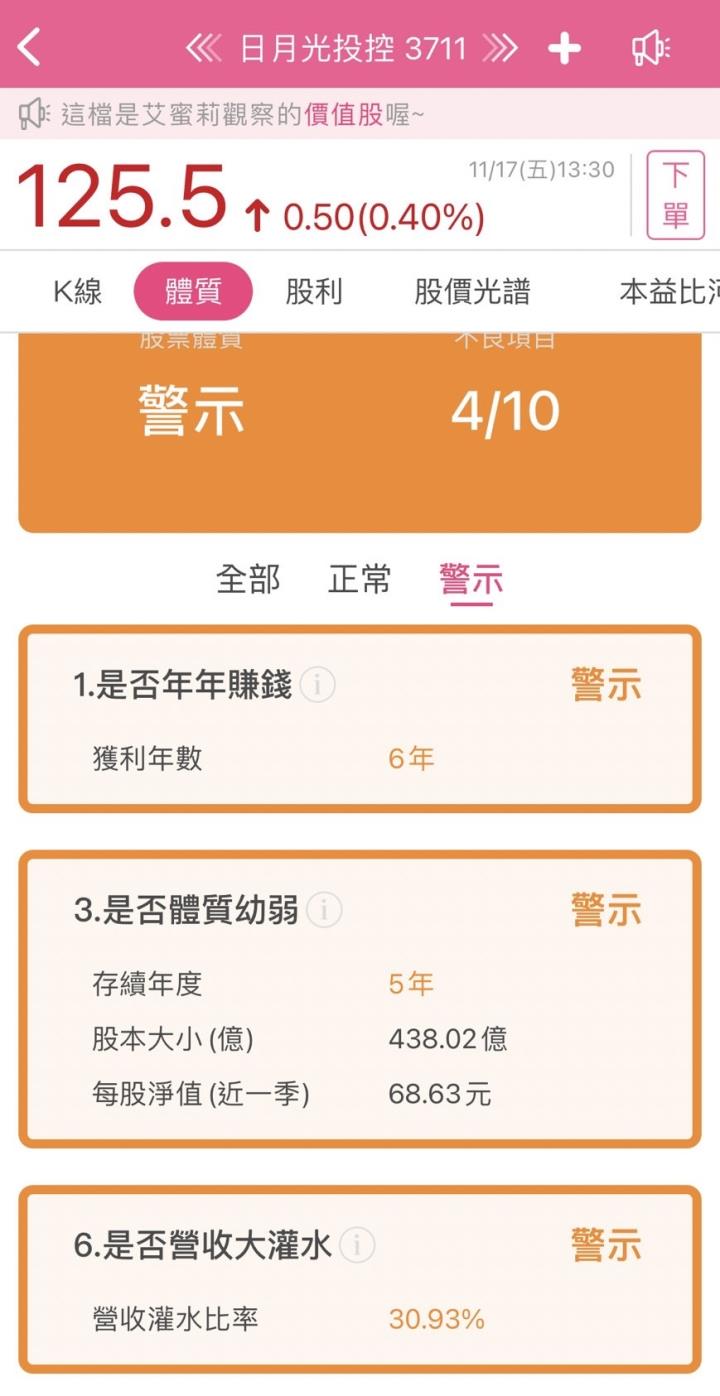
Task: Switch to the previous stock
Action: pos(203,47)
